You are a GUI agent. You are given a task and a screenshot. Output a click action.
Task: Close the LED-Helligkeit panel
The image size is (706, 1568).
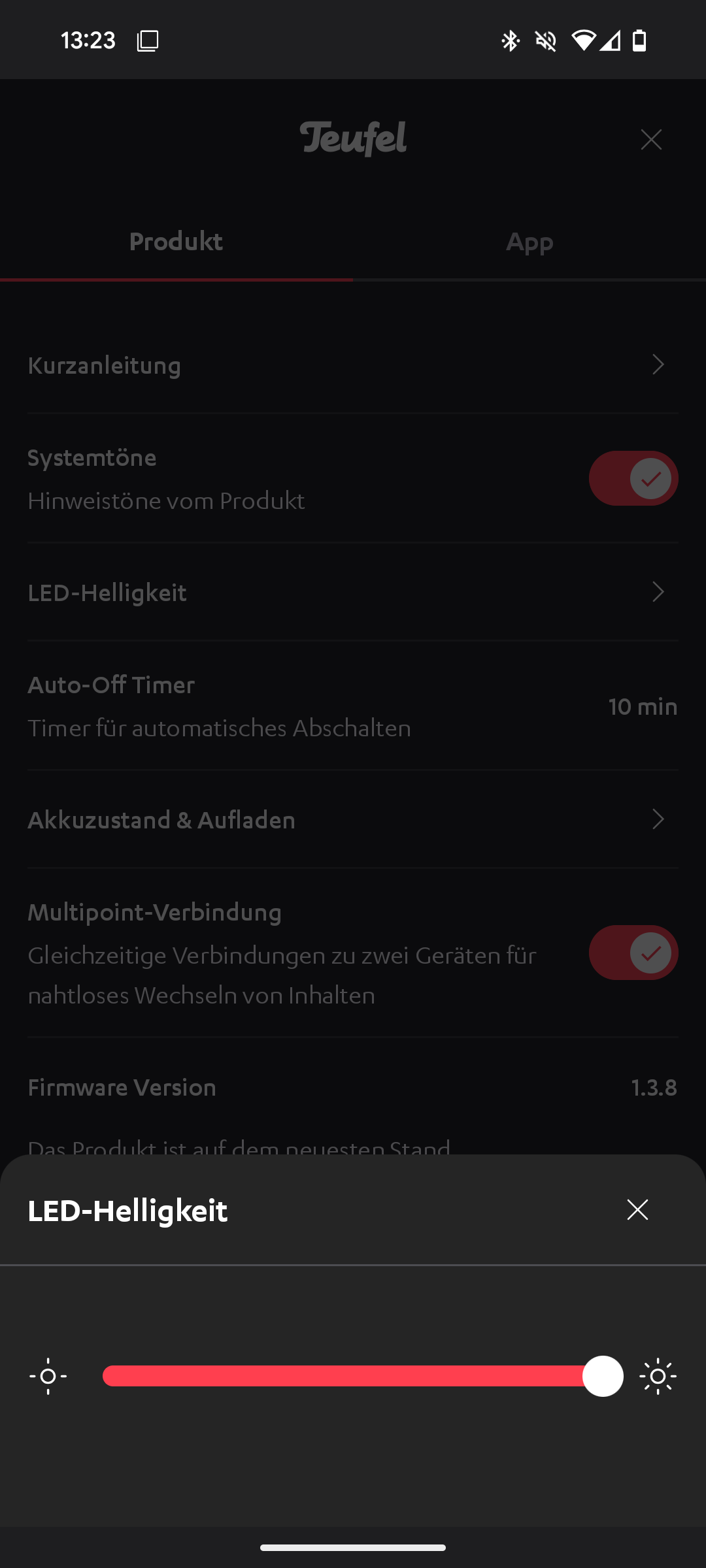coord(637,1210)
